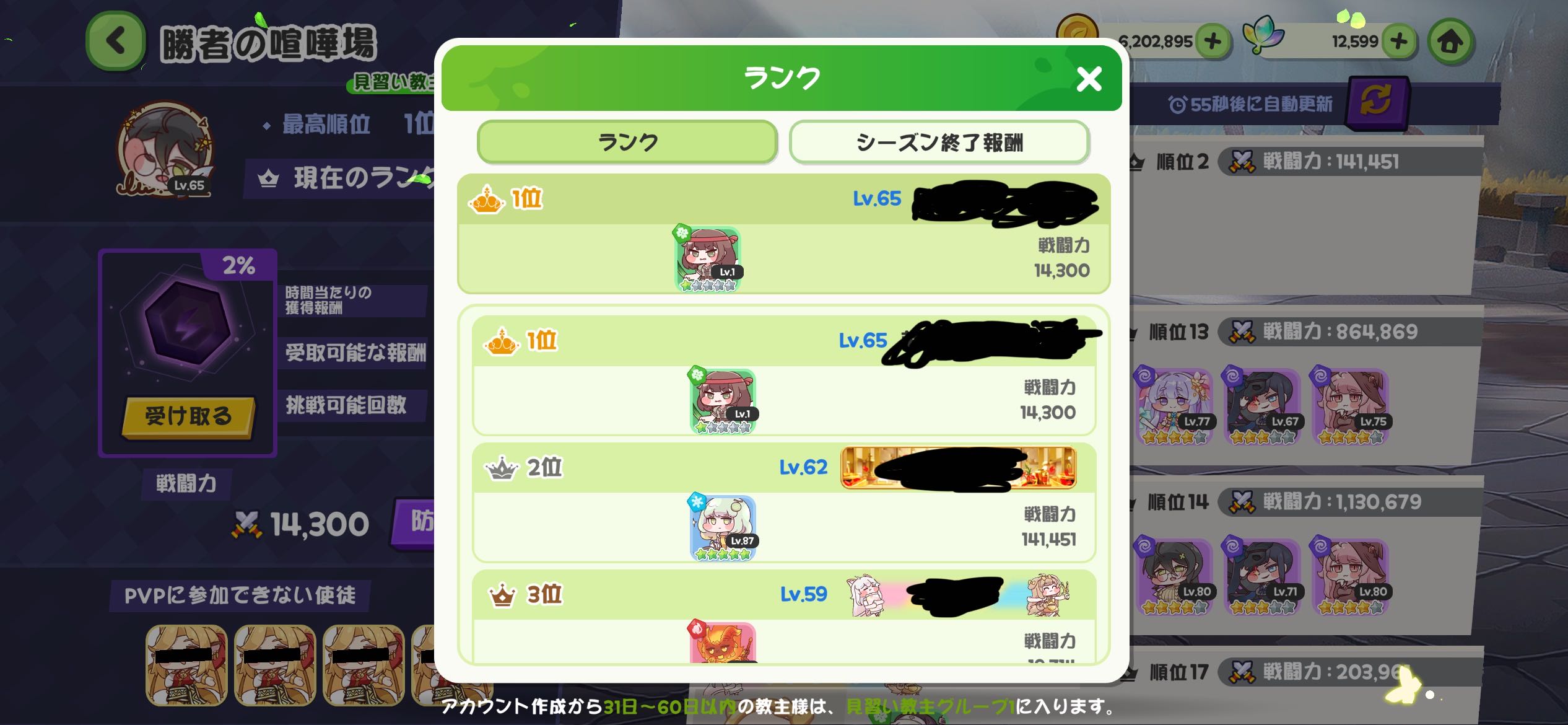Tap the home icon button
The image size is (1568, 725).
[1450, 42]
